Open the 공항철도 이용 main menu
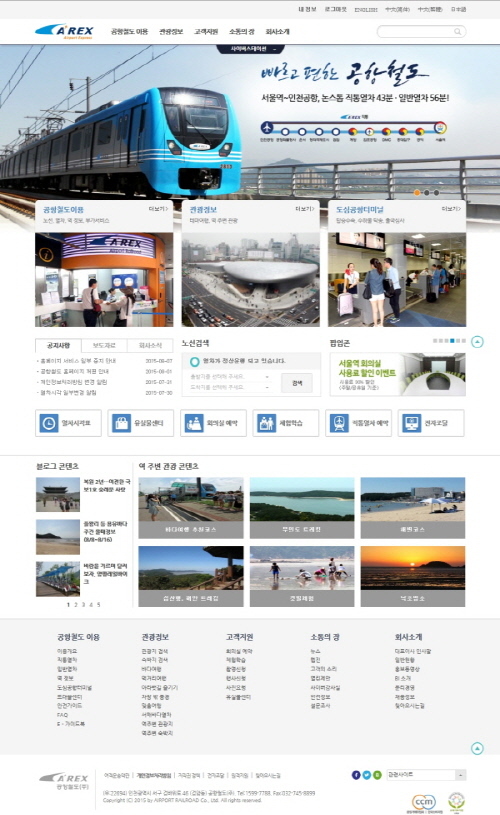 [x=129, y=32]
